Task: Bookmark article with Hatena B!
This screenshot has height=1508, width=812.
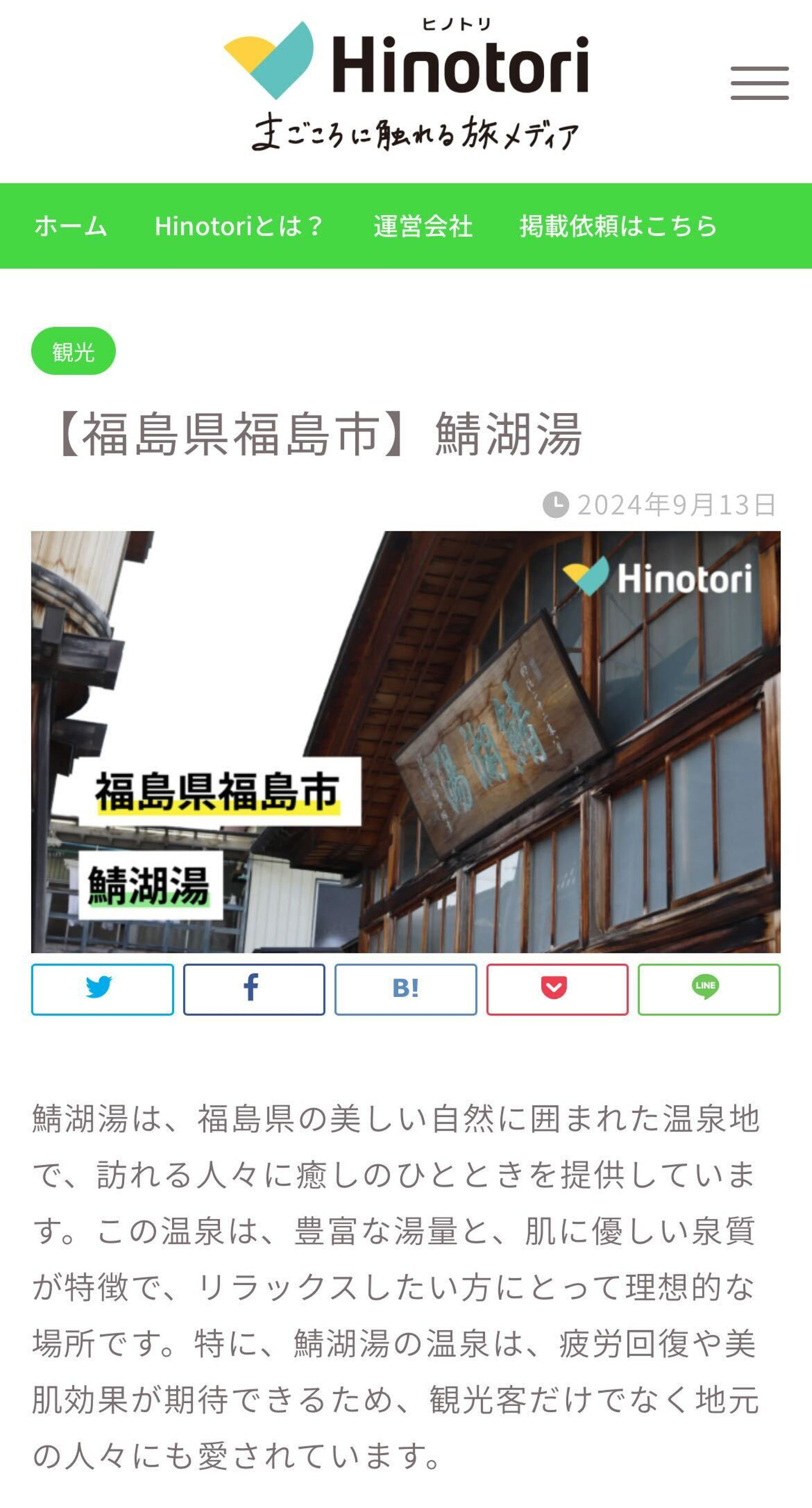Action: [x=405, y=989]
